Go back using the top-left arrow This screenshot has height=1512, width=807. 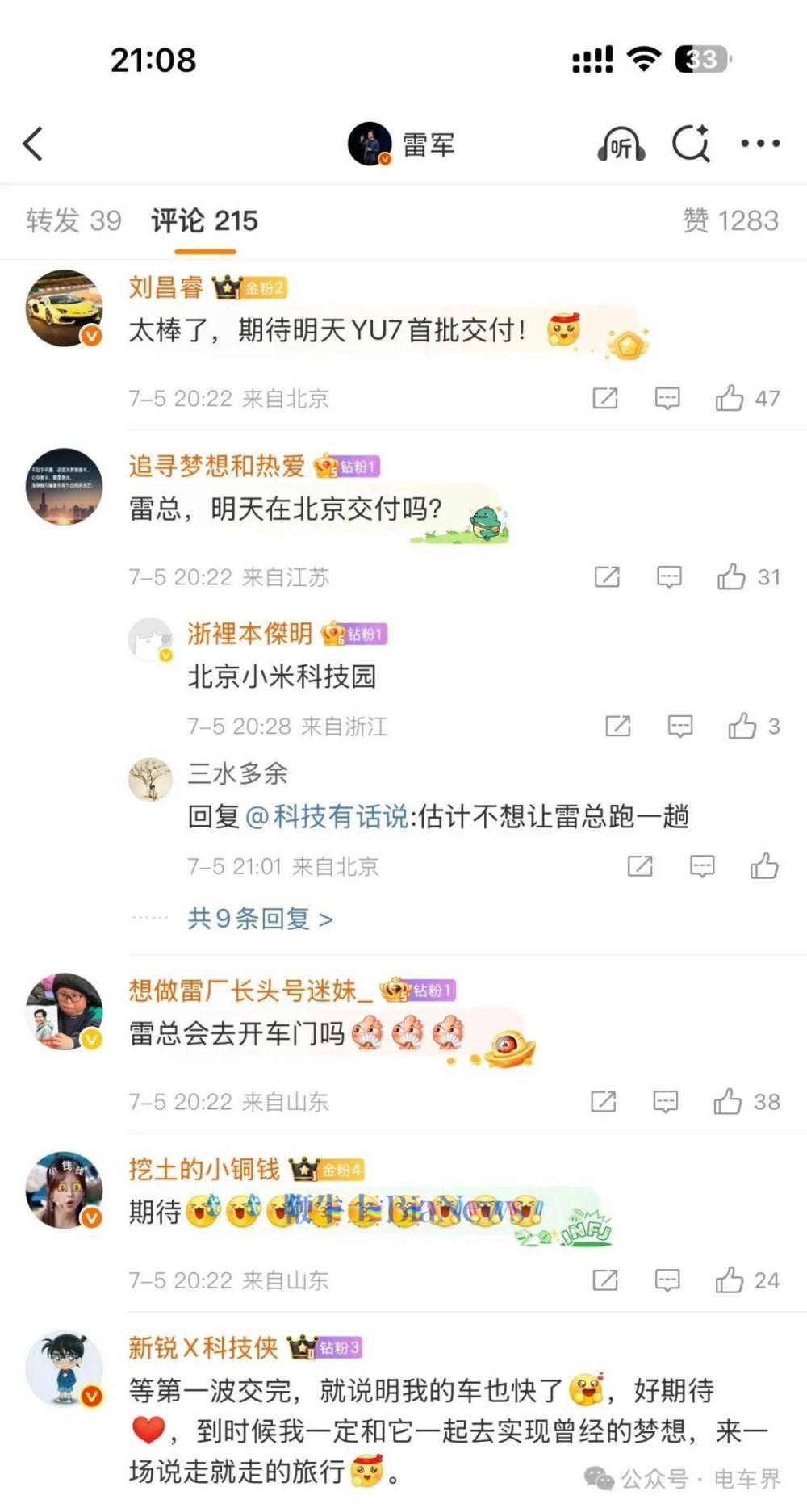pyautogui.click(x=33, y=144)
